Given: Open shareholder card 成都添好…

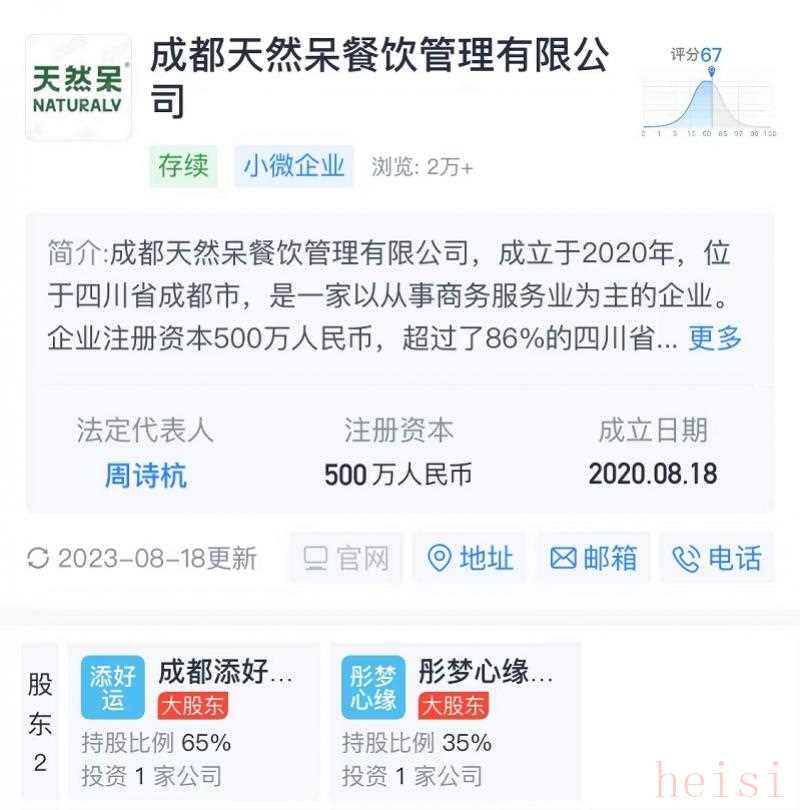Looking at the screenshot, I should (x=194, y=720).
